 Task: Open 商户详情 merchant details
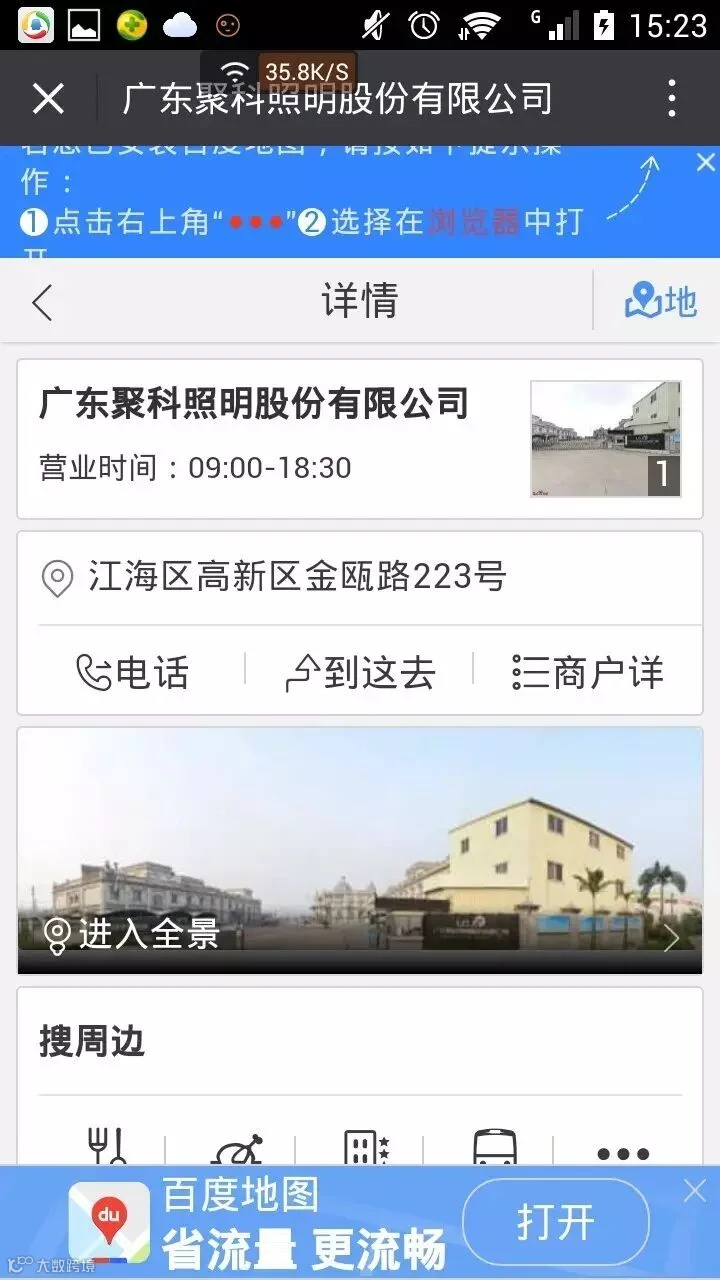coord(588,673)
